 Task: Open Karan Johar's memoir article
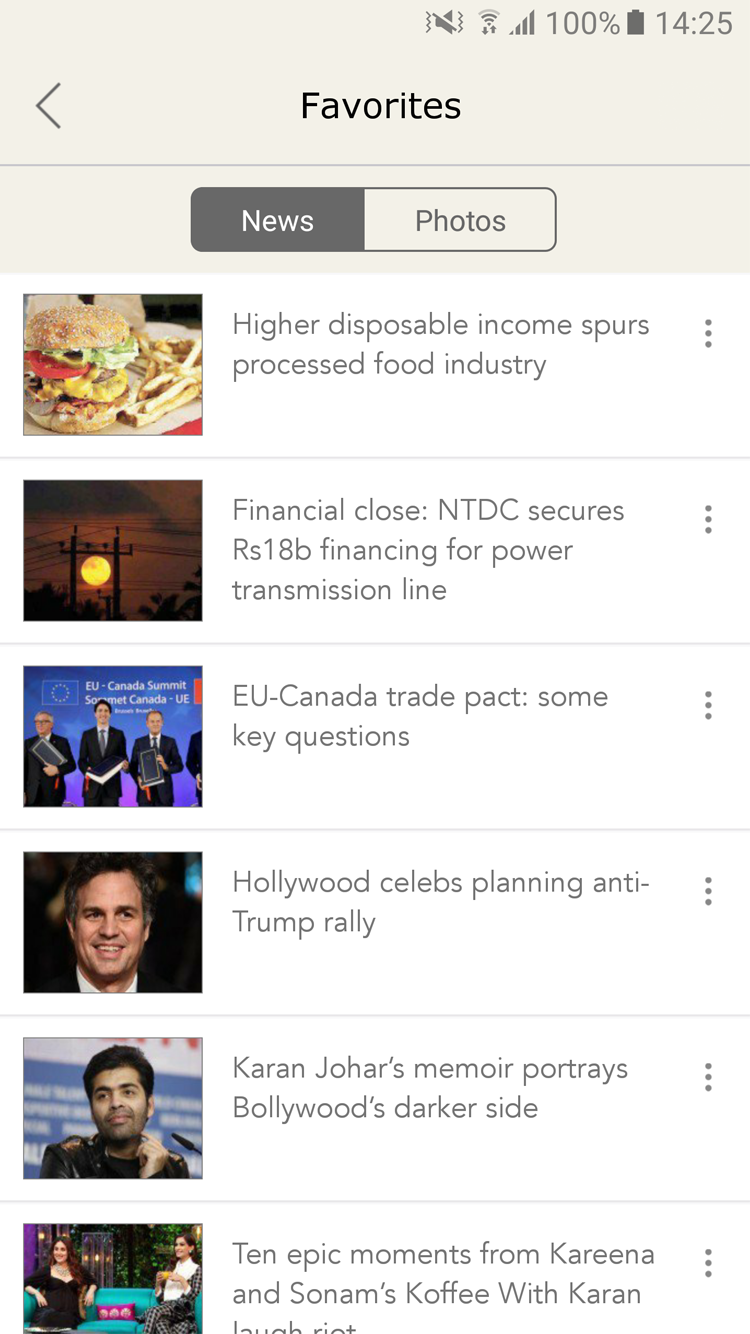pyautogui.click(x=430, y=1088)
